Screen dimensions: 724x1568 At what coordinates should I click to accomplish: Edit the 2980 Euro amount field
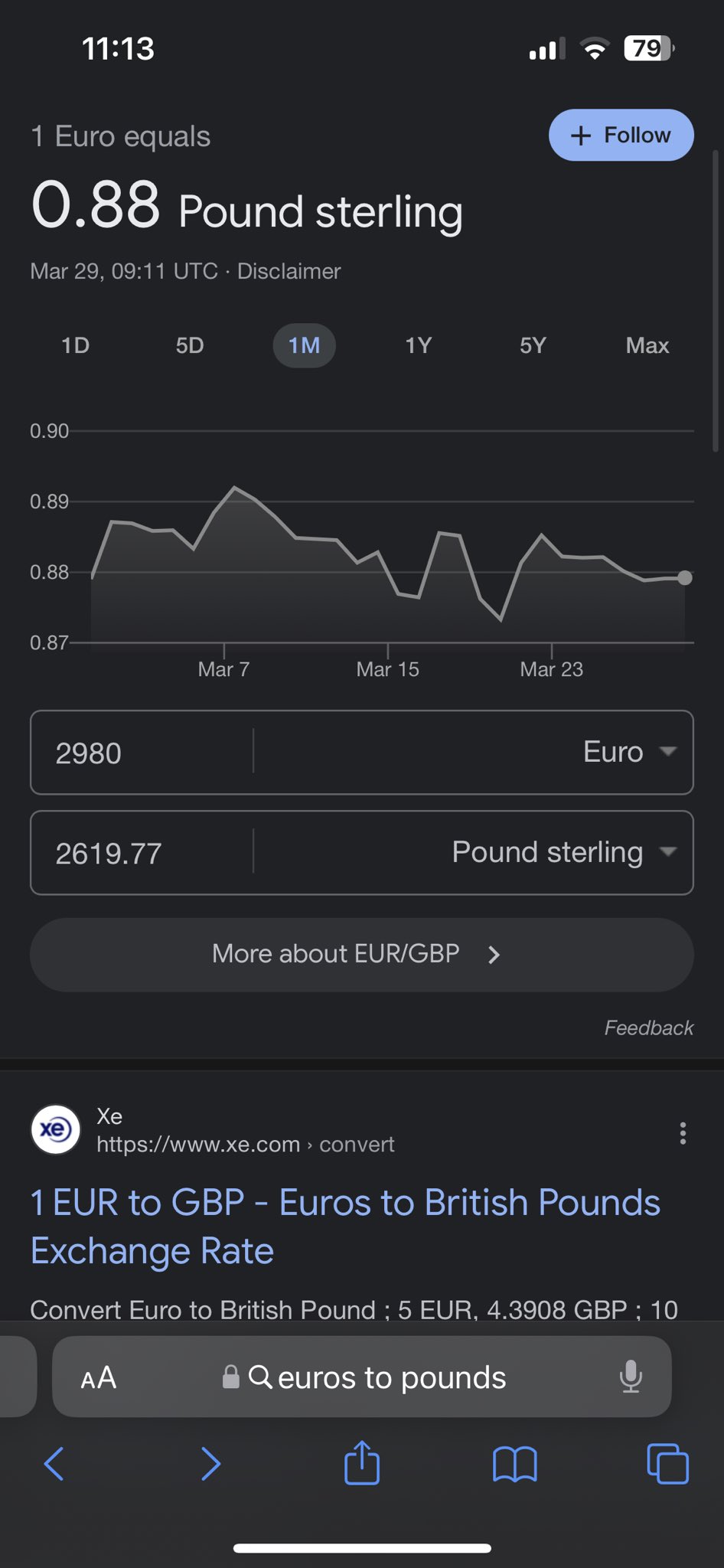[142, 753]
